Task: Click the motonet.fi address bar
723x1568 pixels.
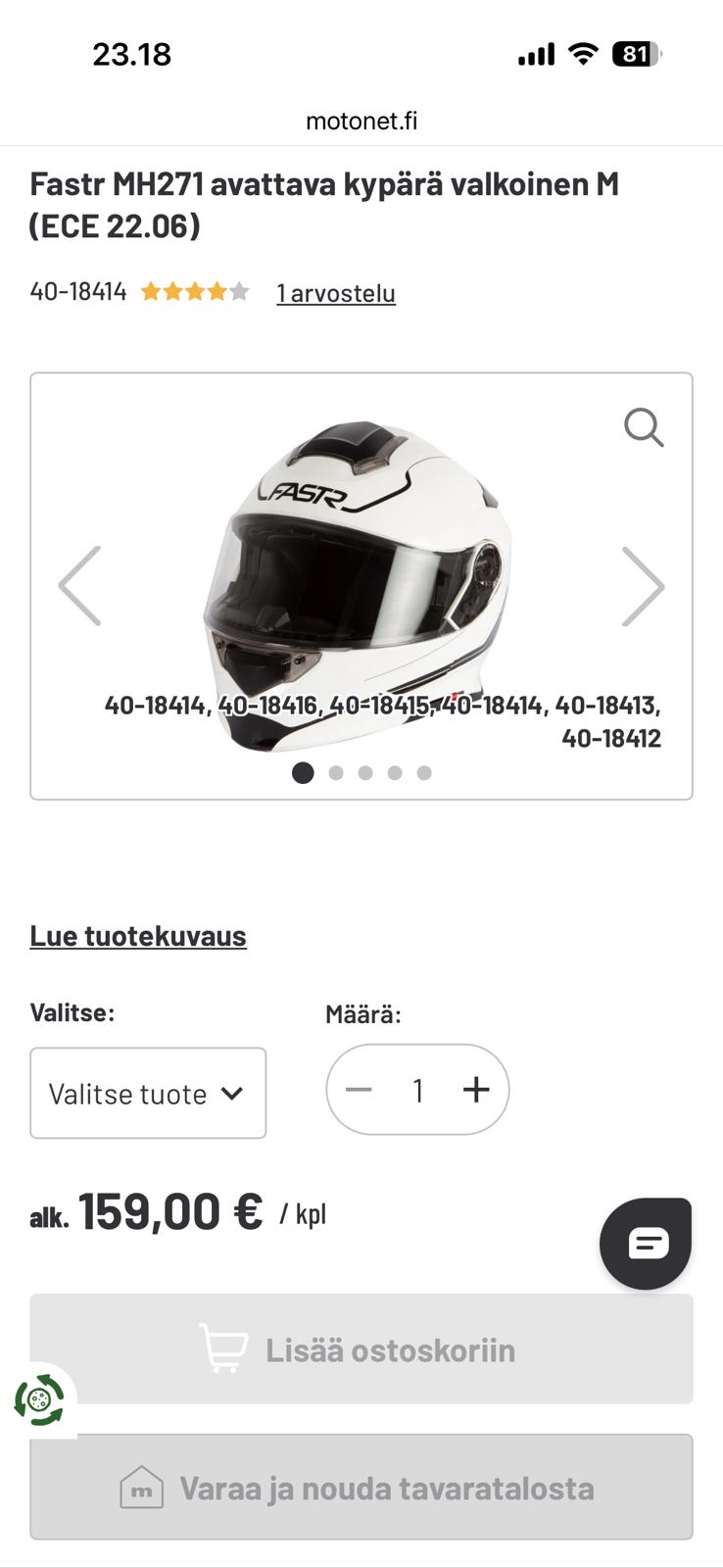Action: [x=361, y=121]
